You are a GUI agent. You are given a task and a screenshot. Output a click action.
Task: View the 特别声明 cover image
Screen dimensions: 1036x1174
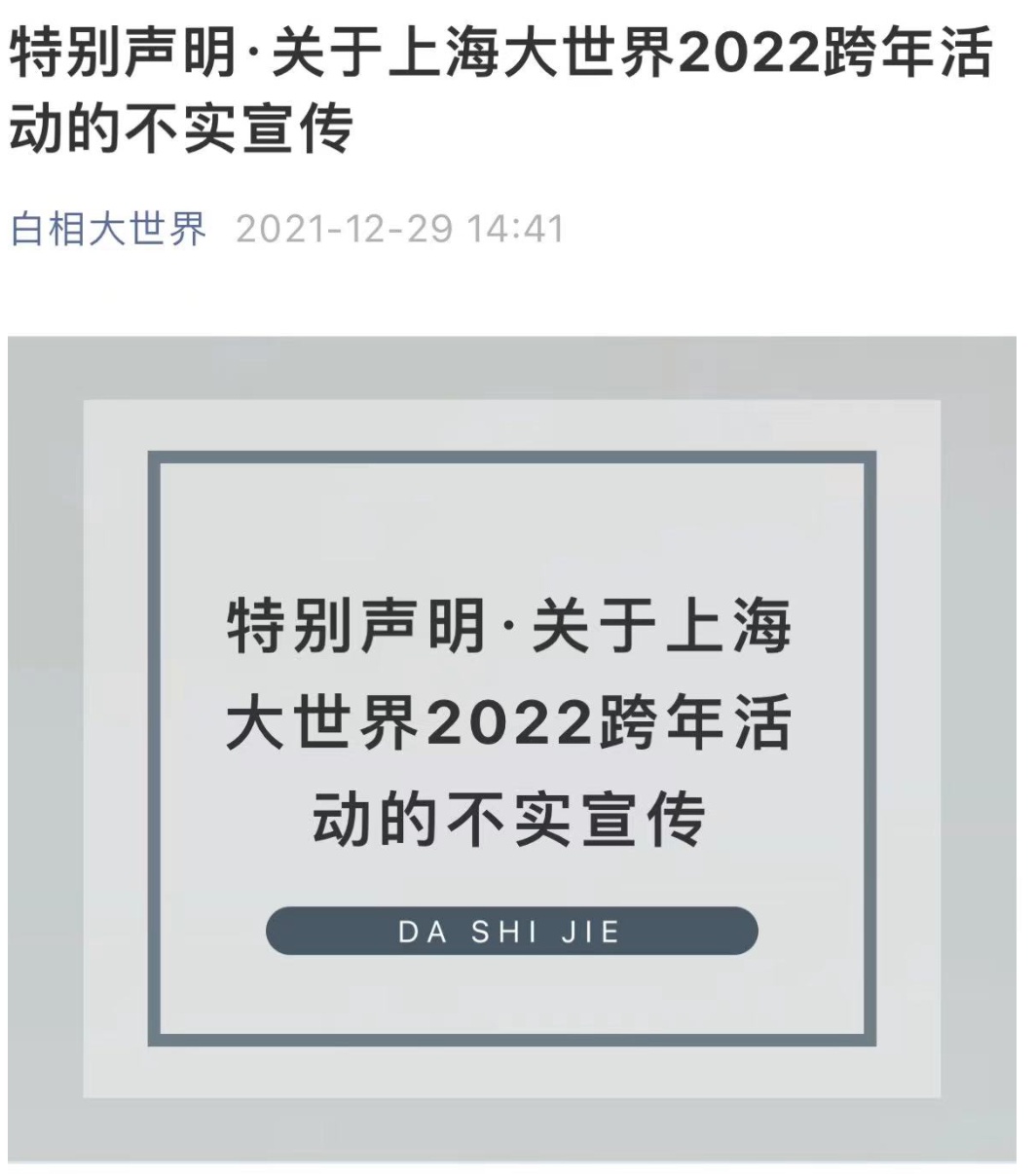pos(512,748)
